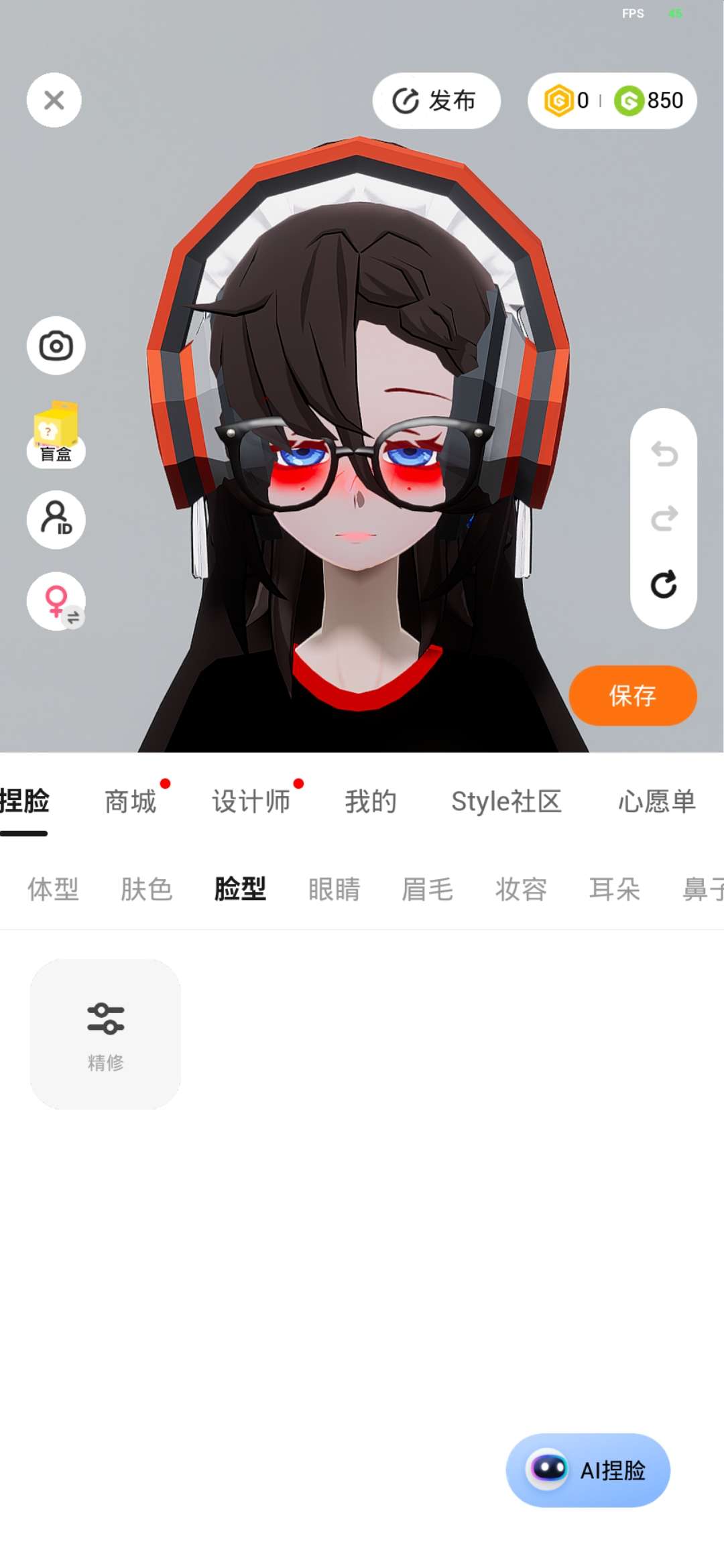This screenshot has width=724, height=1568.
Task: Take a photo with the camera icon
Action: [56, 346]
